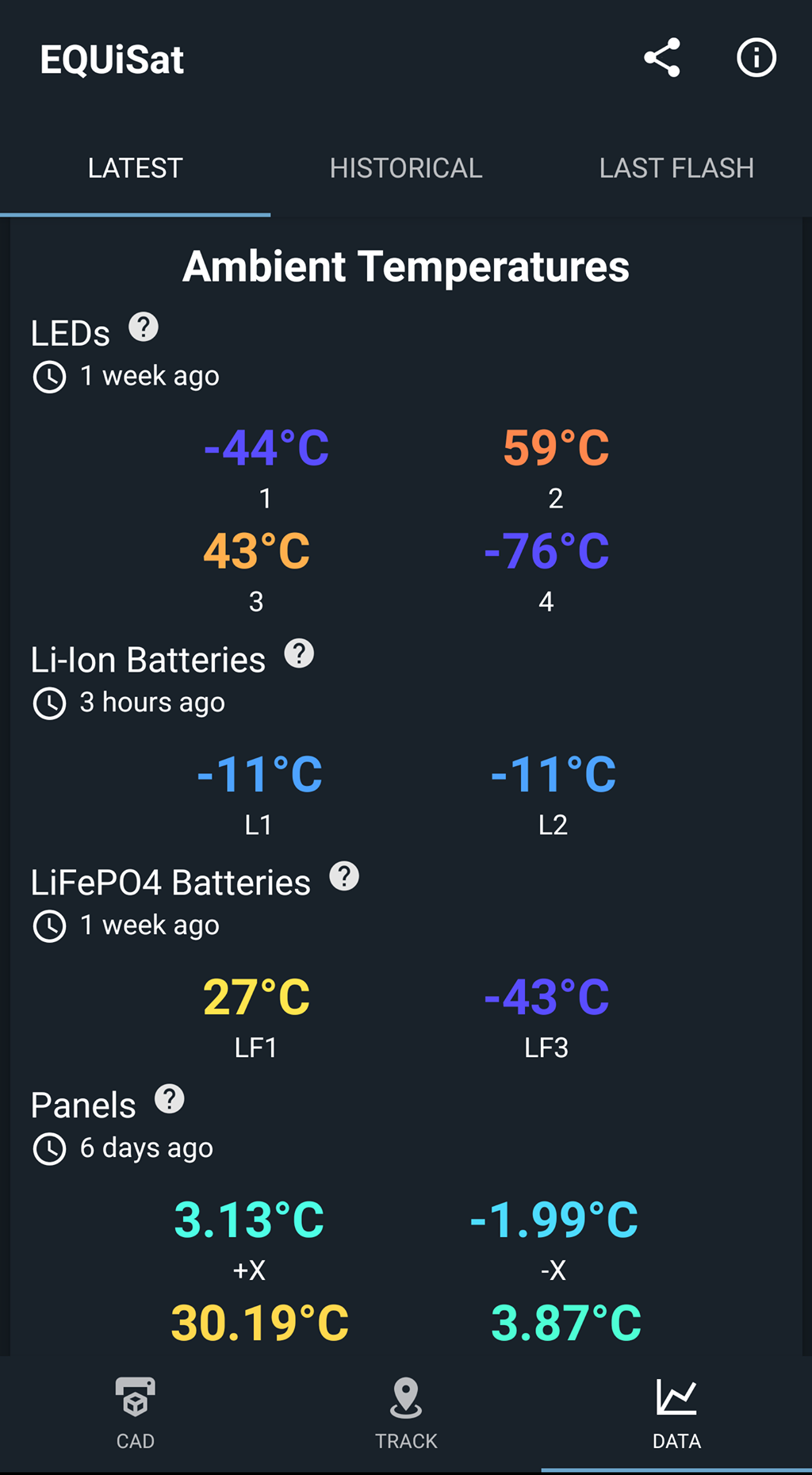Screen dimensions: 812x1475
Task: Go to the Track section
Action: pyautogui.click(x=406, y=1414)
